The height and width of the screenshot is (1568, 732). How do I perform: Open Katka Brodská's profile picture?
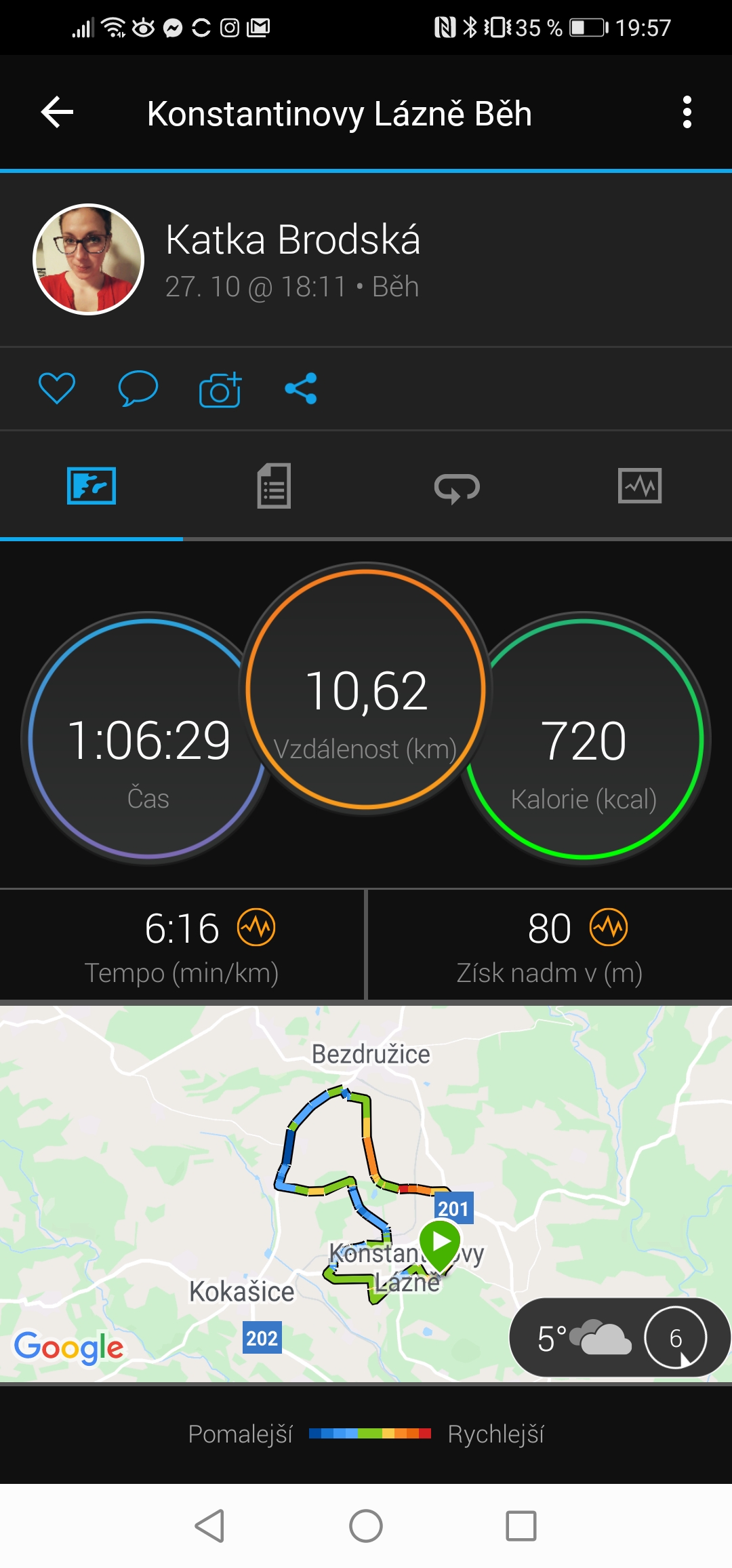(x=89, y=259)
